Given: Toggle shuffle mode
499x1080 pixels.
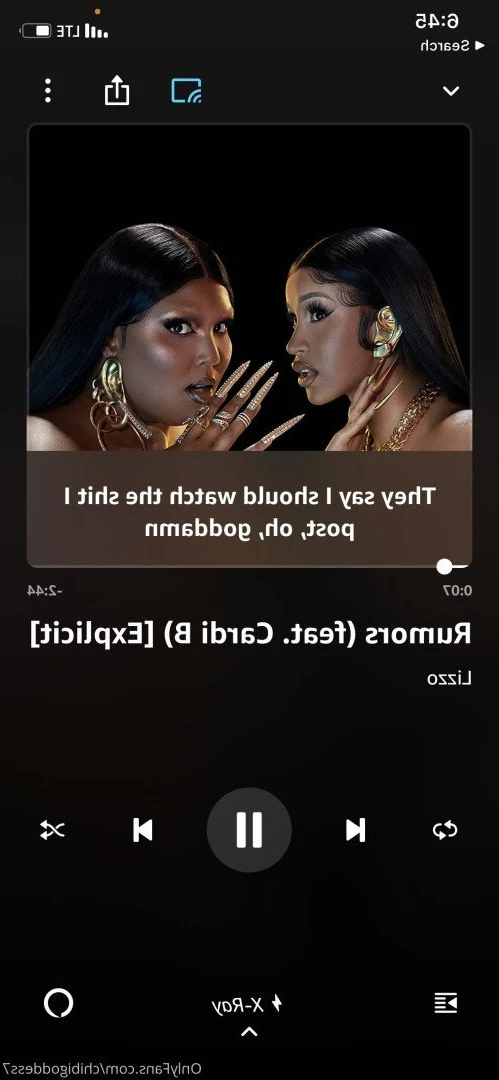Looking at the screenshot, I should coord(52,830).
